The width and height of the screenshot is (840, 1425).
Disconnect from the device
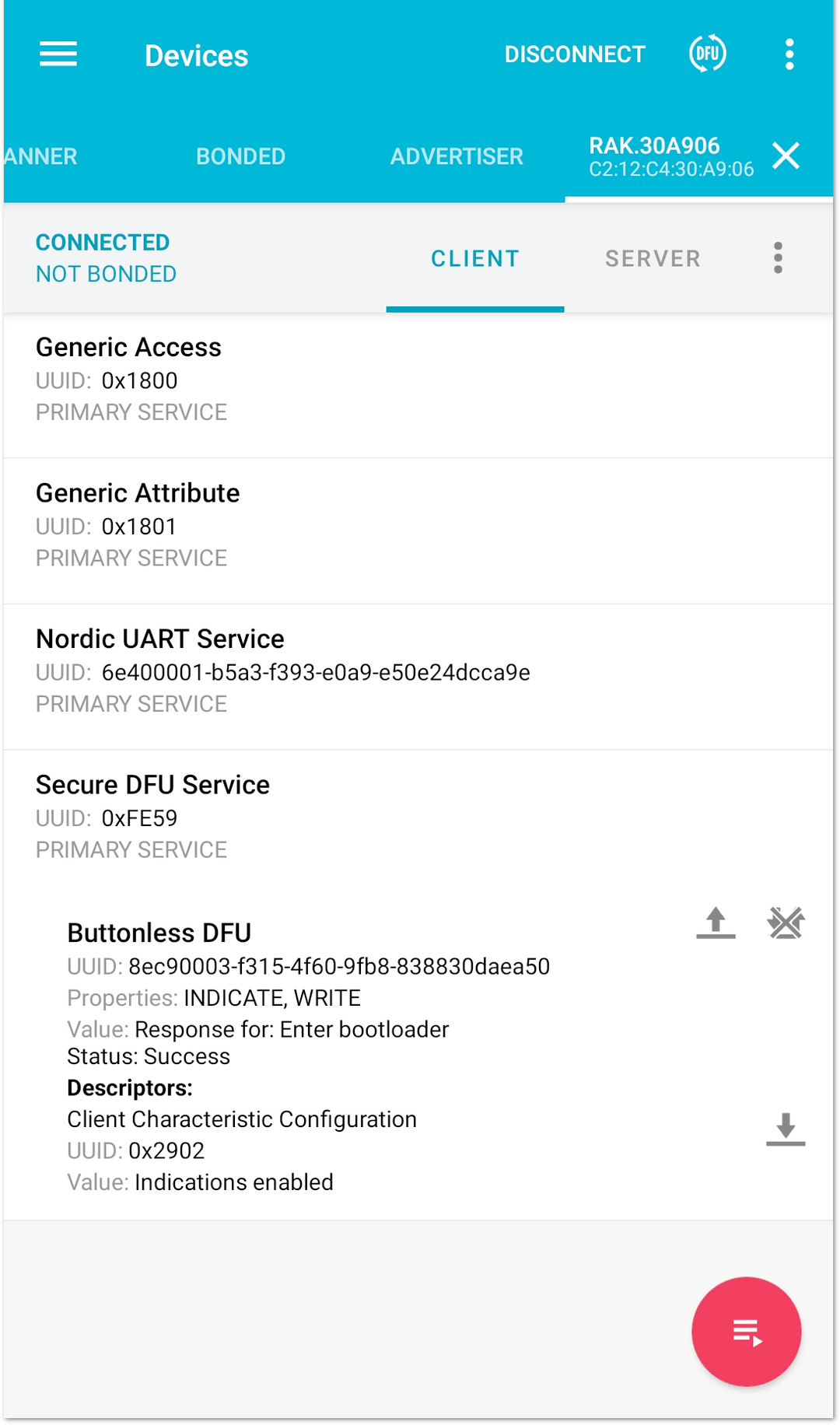575,54
